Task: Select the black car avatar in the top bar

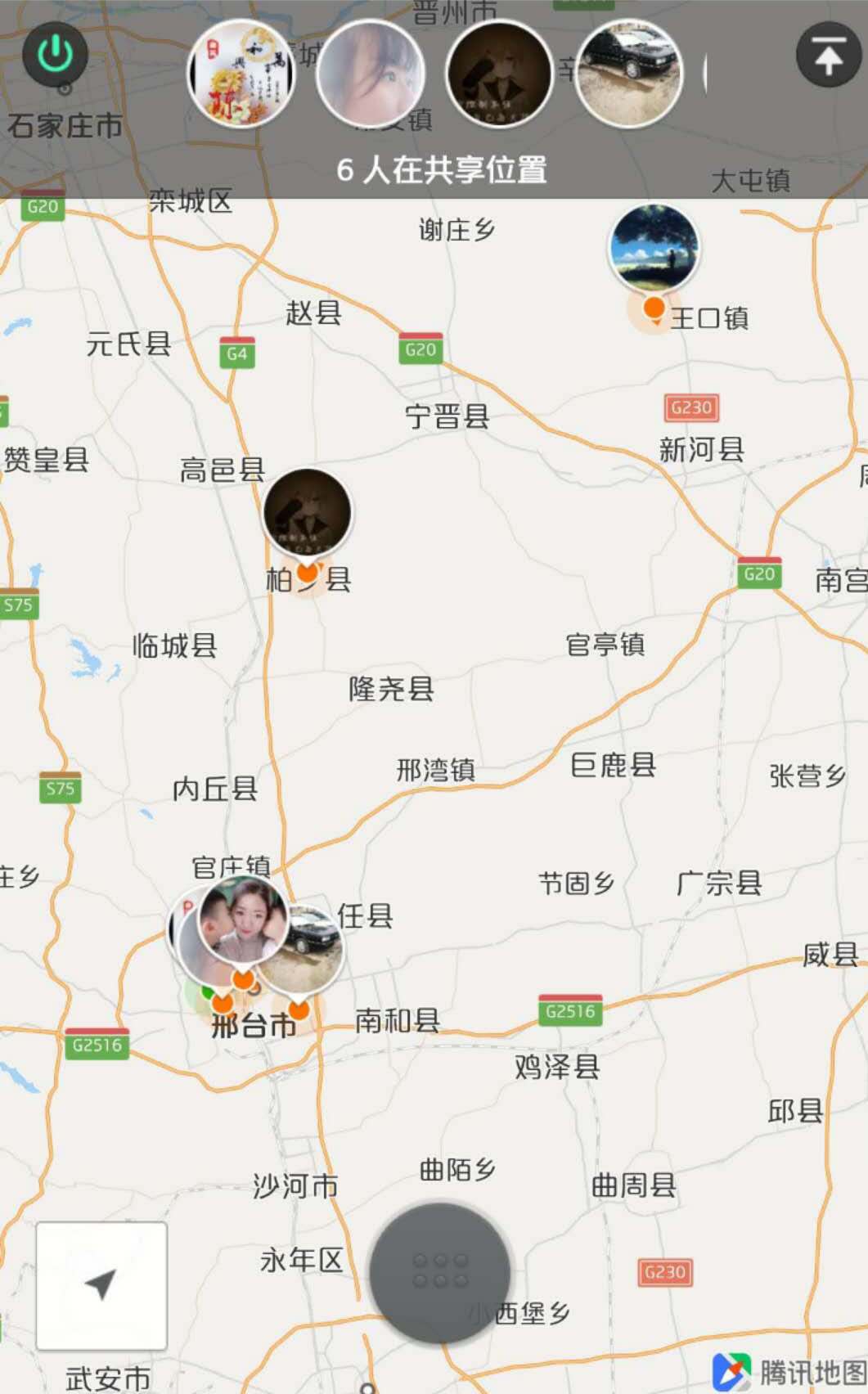Action: pos(629,74)
